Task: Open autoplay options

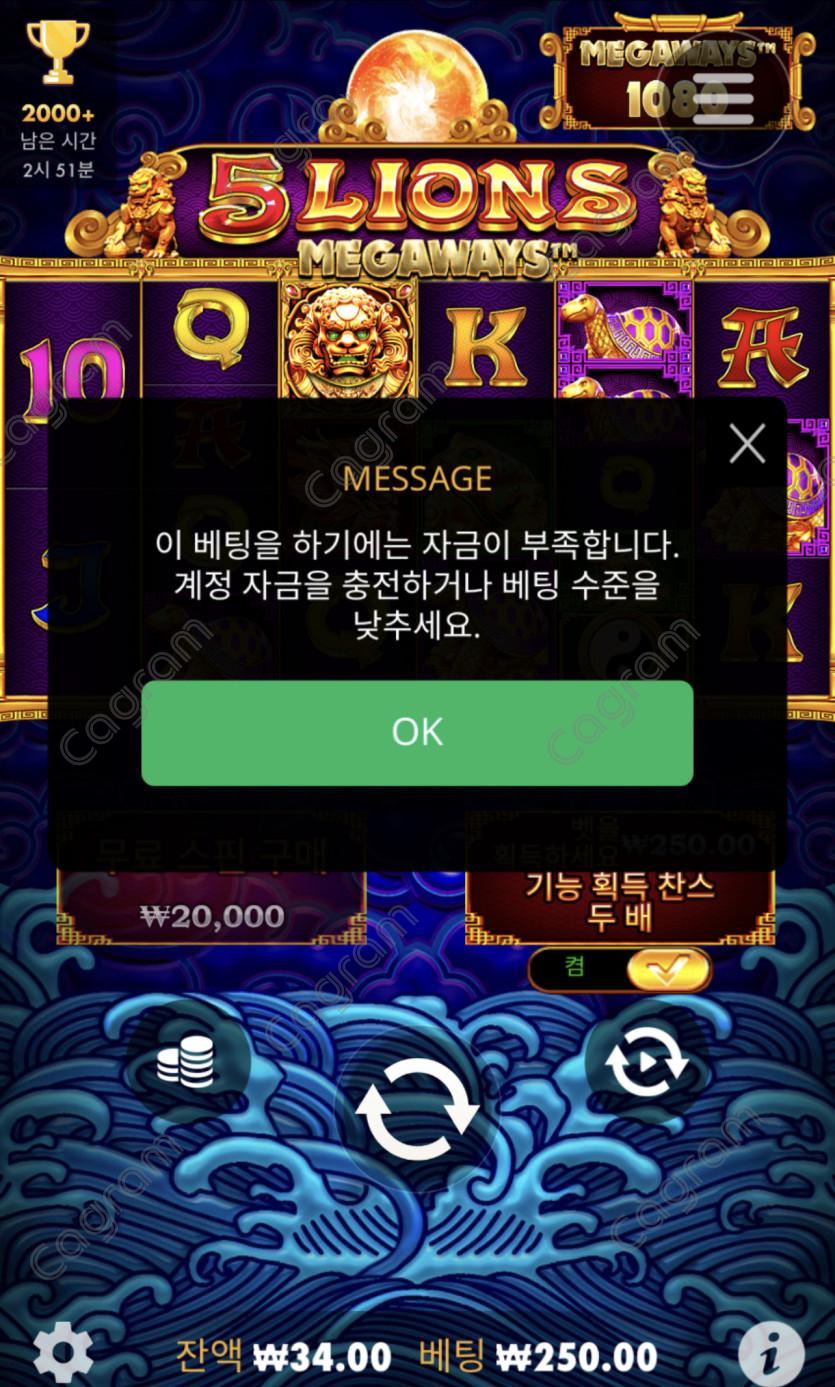Action: (646, 1063)
